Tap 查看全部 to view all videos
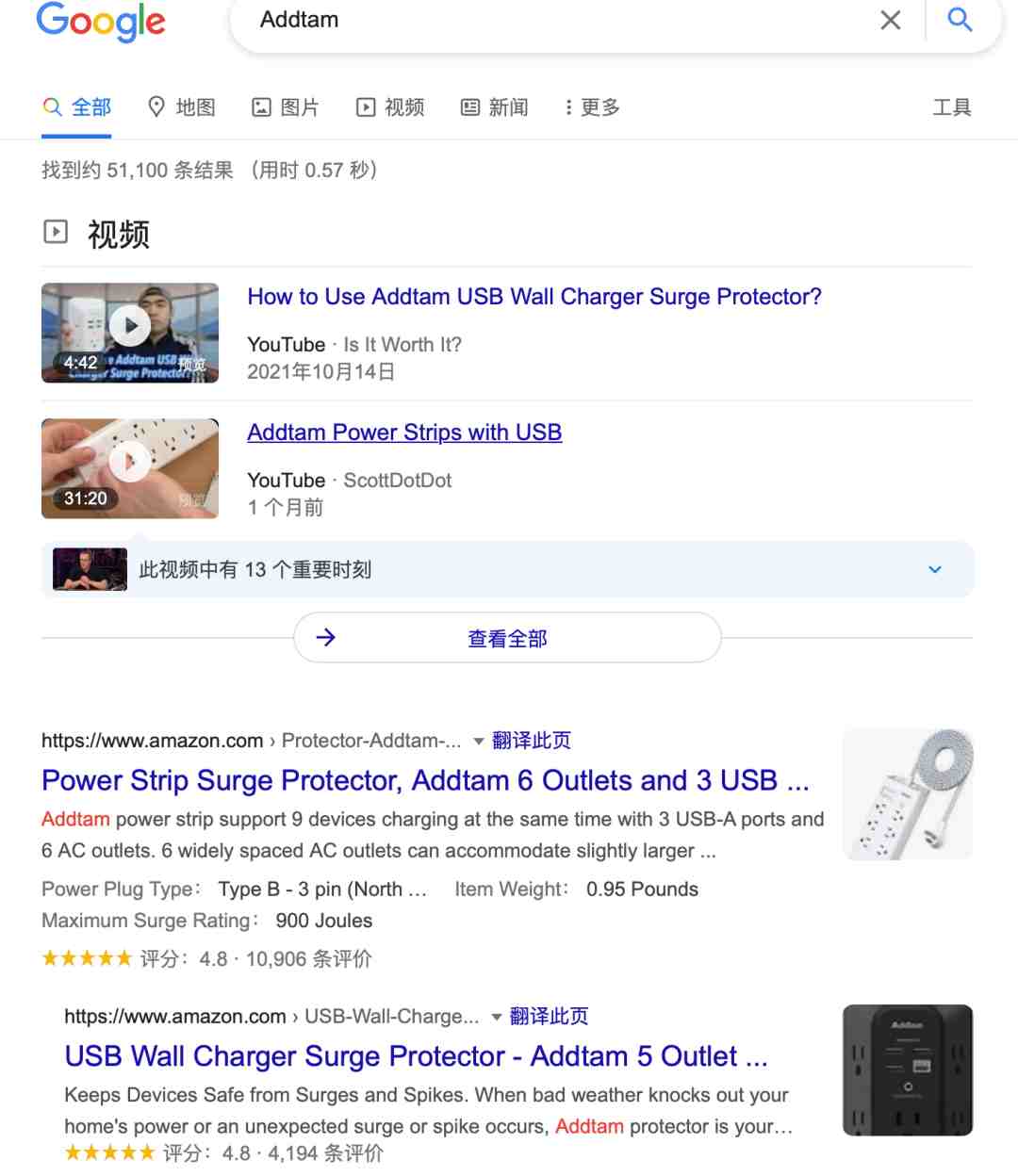Viewport: 1018px width, 1176px height. point(507,638)
